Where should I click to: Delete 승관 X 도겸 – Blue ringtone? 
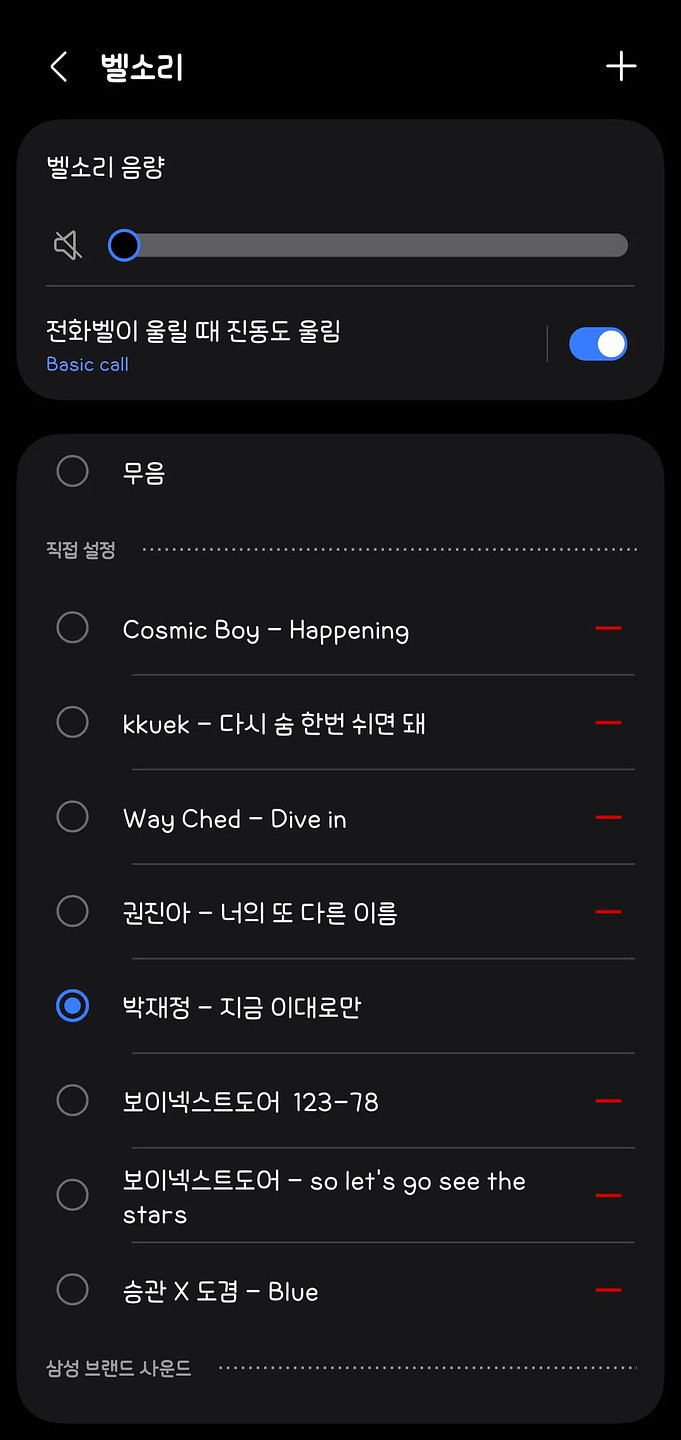coord(608,1290)
